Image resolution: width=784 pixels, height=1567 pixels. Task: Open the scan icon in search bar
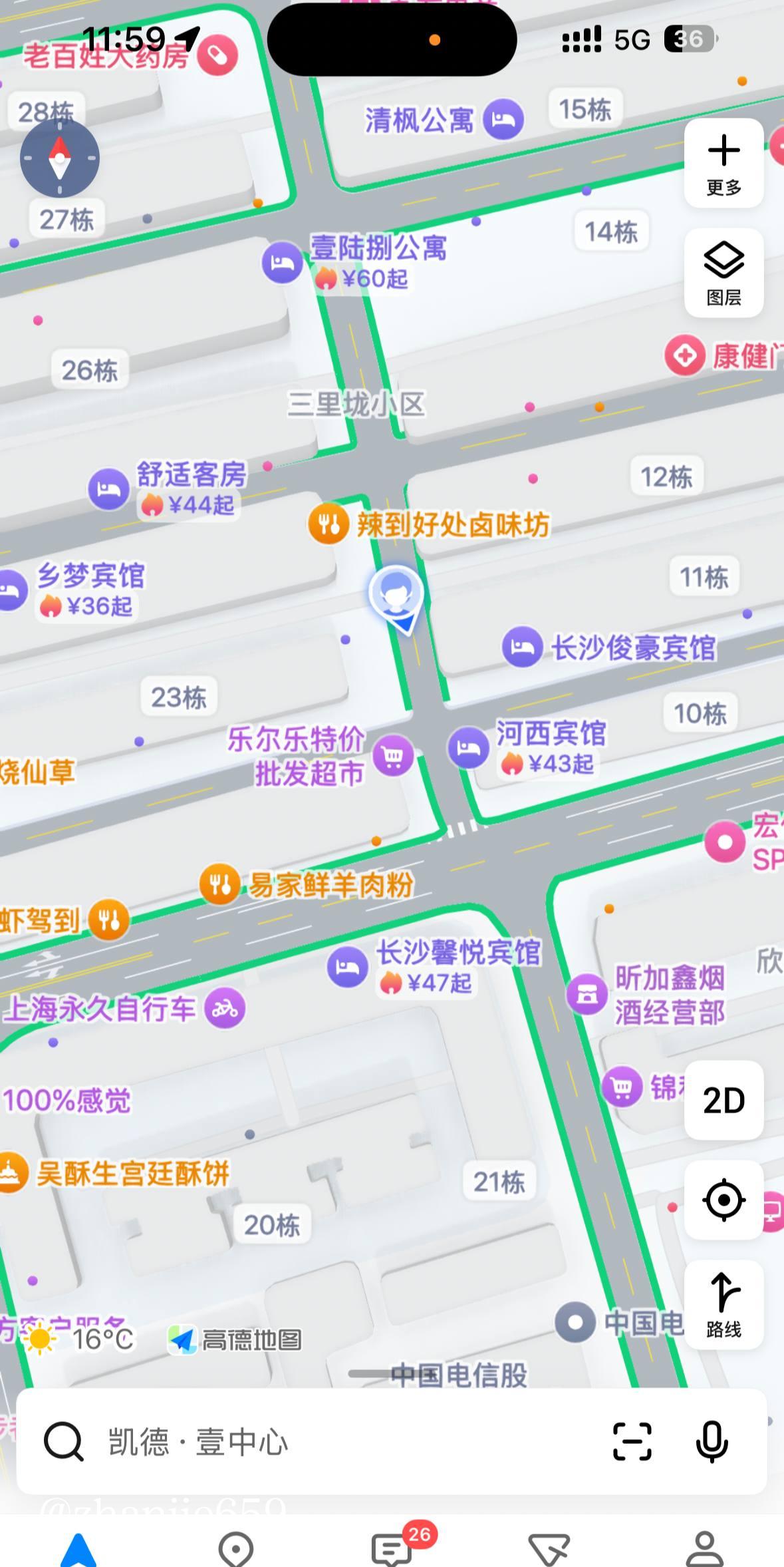pyautogui.click(x=632, y=1442)
